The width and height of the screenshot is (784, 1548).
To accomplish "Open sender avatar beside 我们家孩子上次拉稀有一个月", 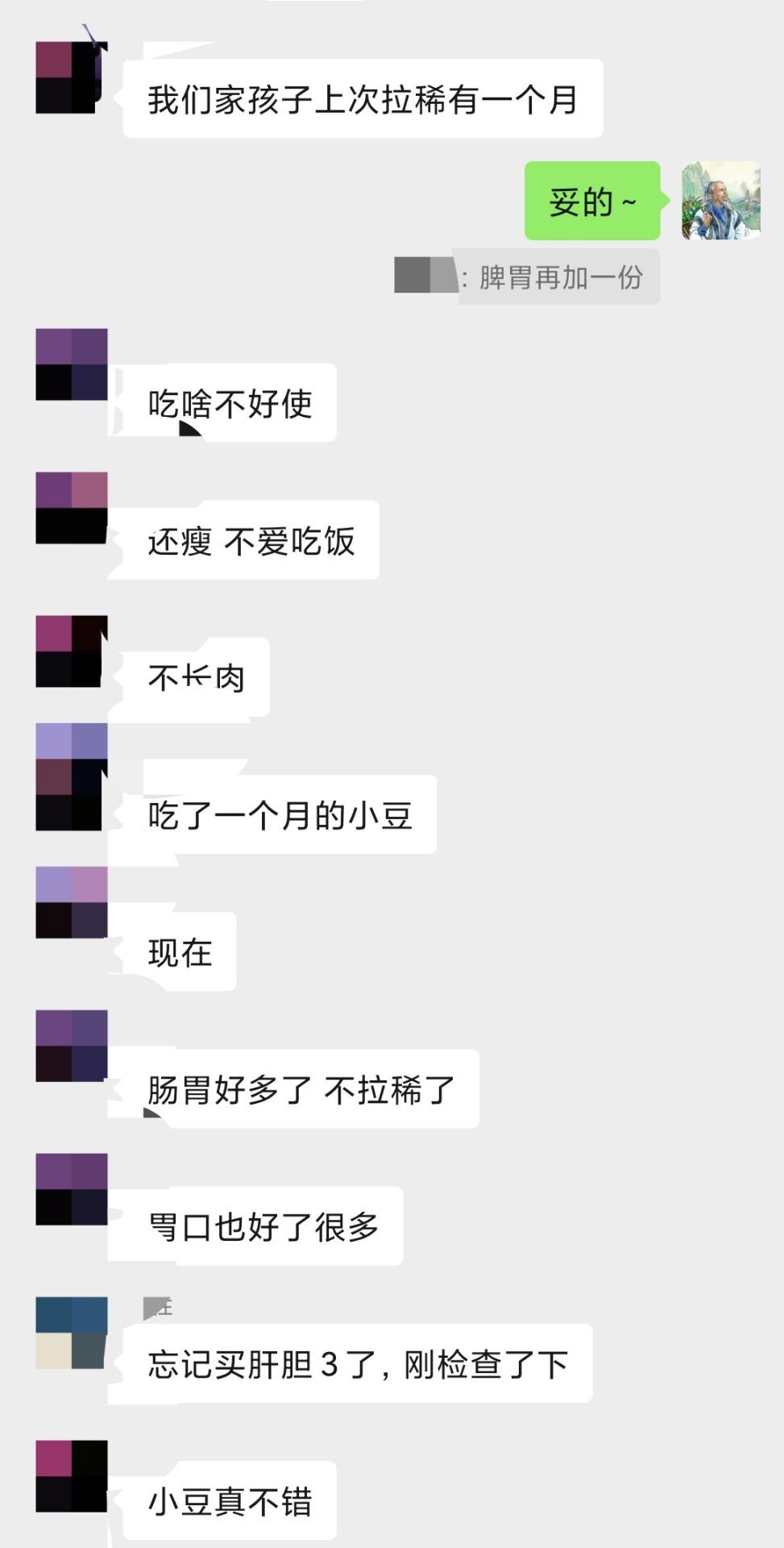I will tap(71, 77).
